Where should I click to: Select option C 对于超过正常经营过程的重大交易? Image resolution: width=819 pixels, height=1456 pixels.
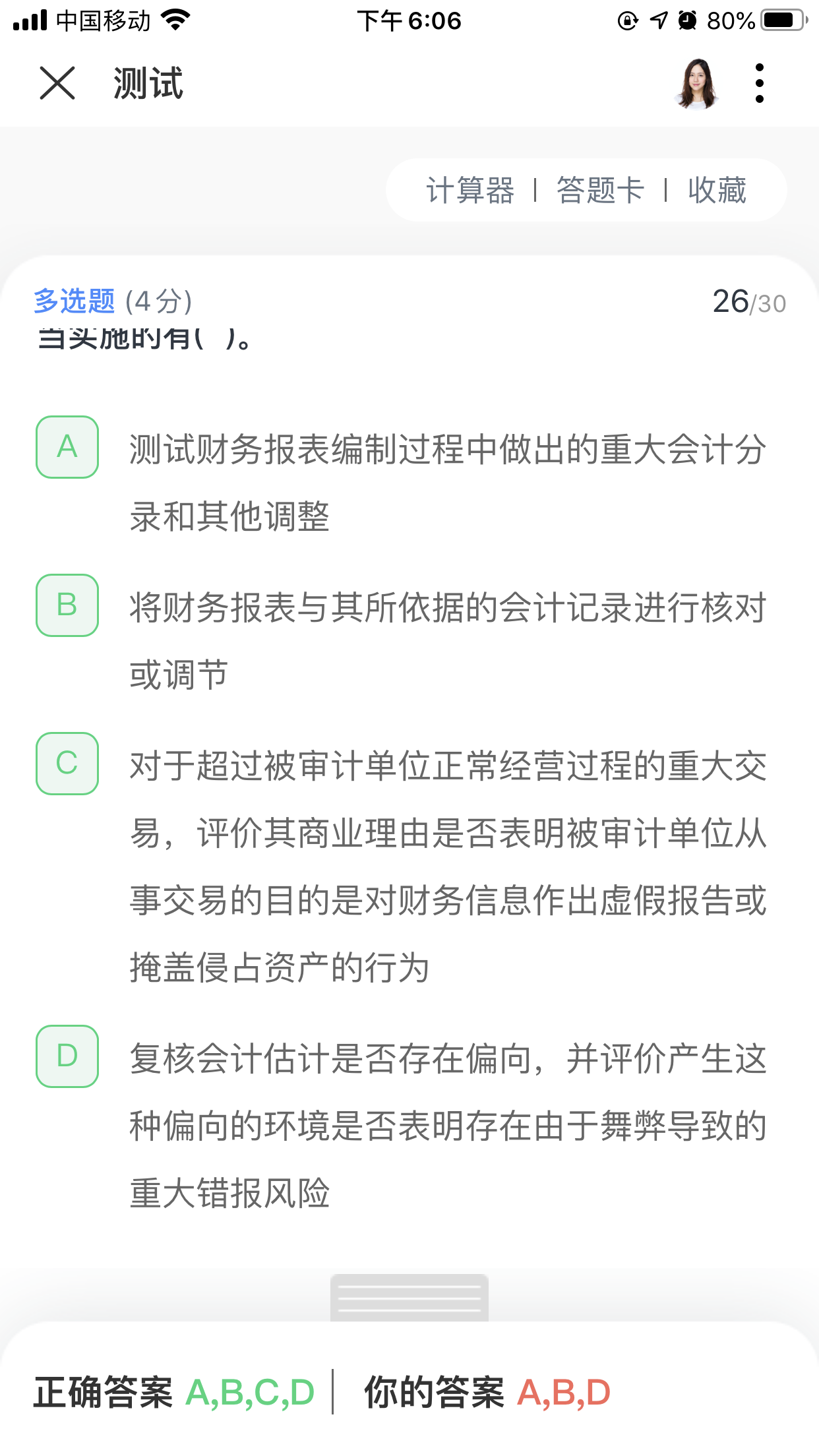[x=67, y=764]
